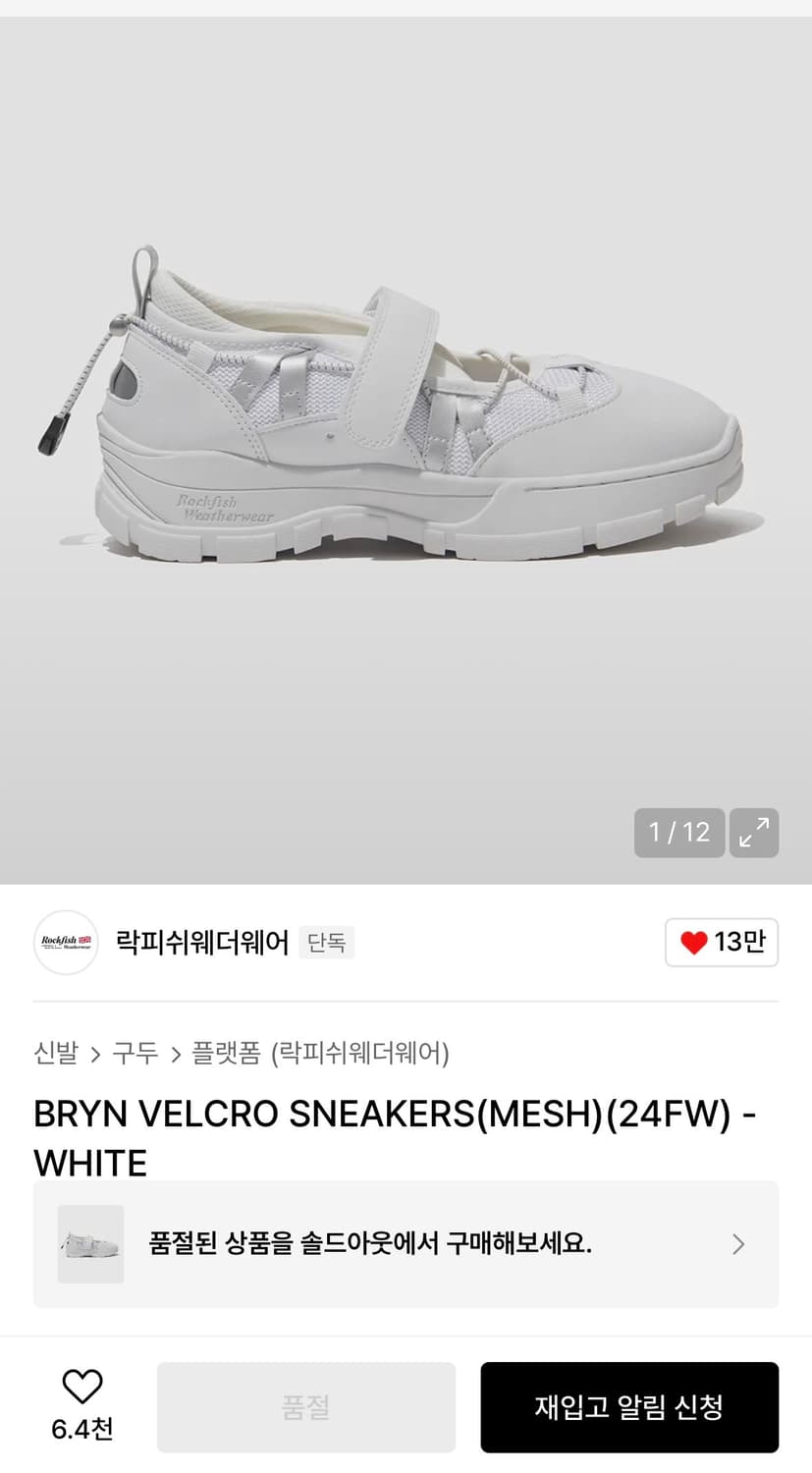Viewport: 812px width, 1473px height.
Task: Select the 구두 category link
Action: (x=135, y=1053)
